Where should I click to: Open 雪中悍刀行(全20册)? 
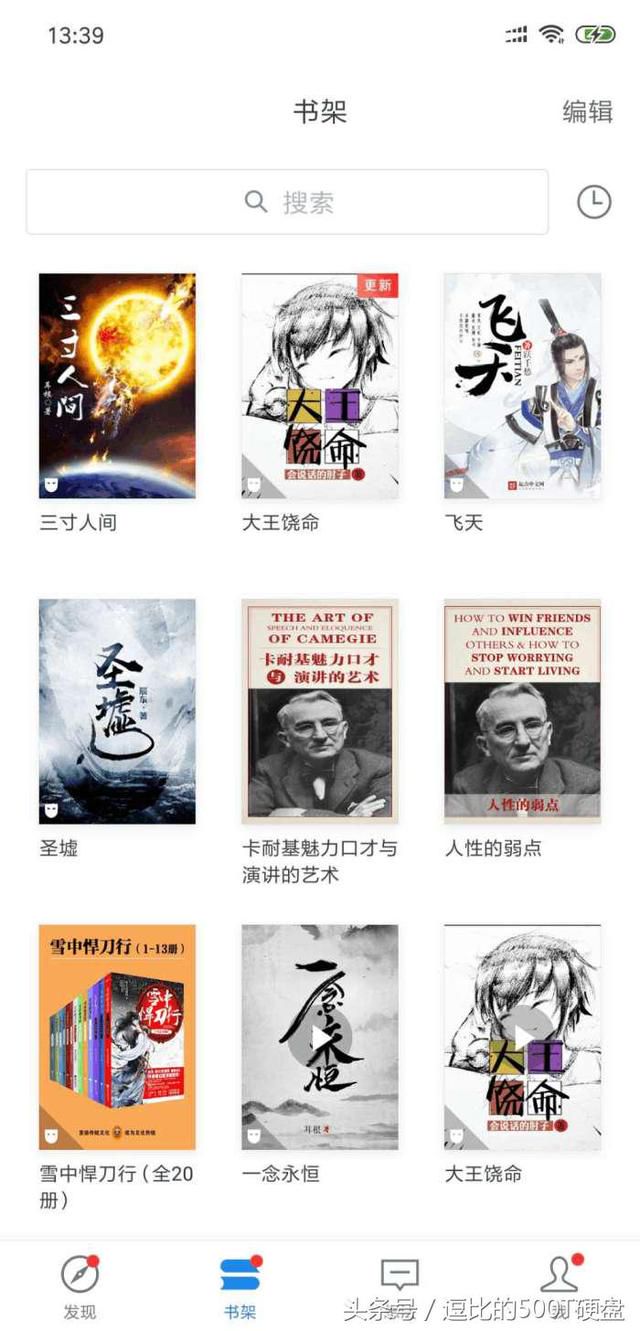[x=117, y=1037]
